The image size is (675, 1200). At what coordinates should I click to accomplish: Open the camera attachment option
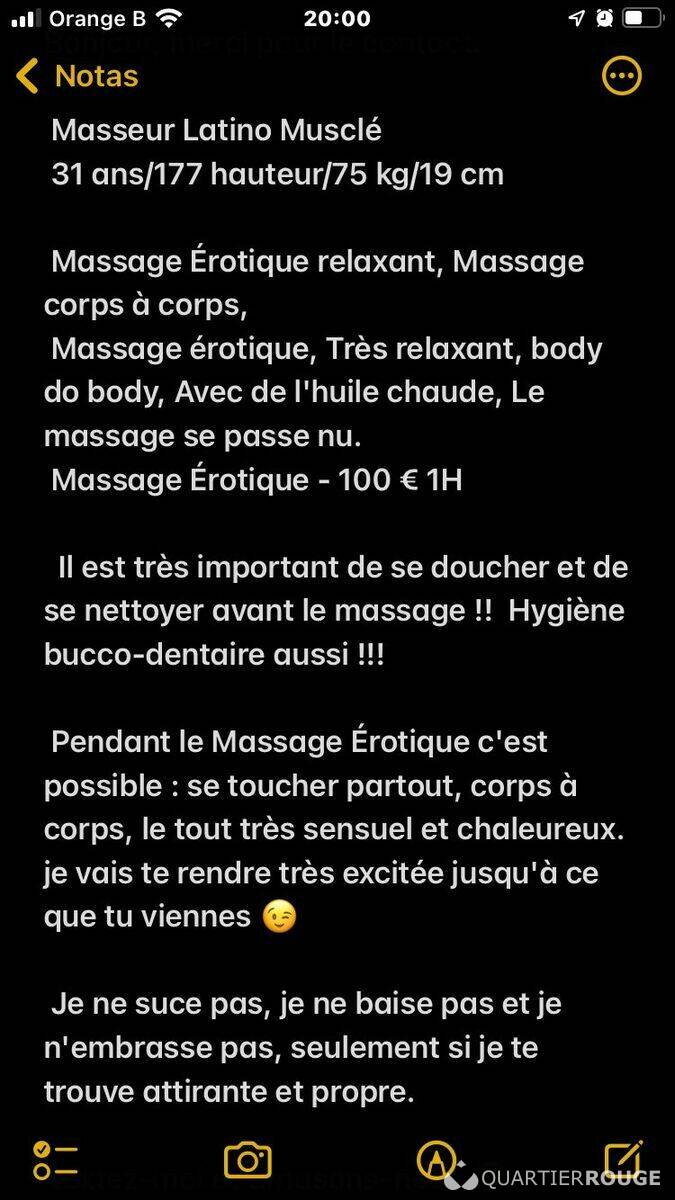click(248, 1159)
